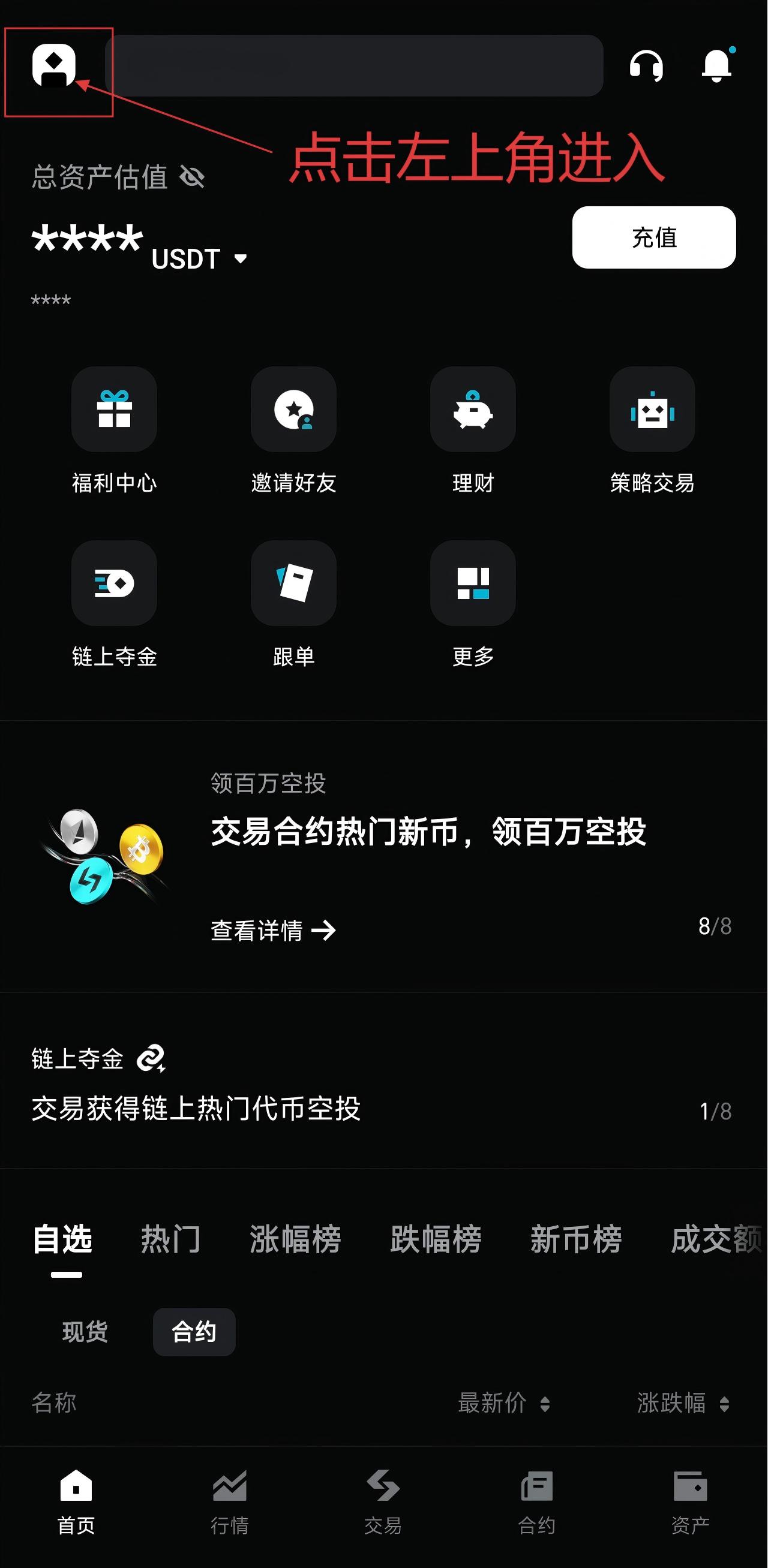Open the 更多 more features icon

point(473,583)
